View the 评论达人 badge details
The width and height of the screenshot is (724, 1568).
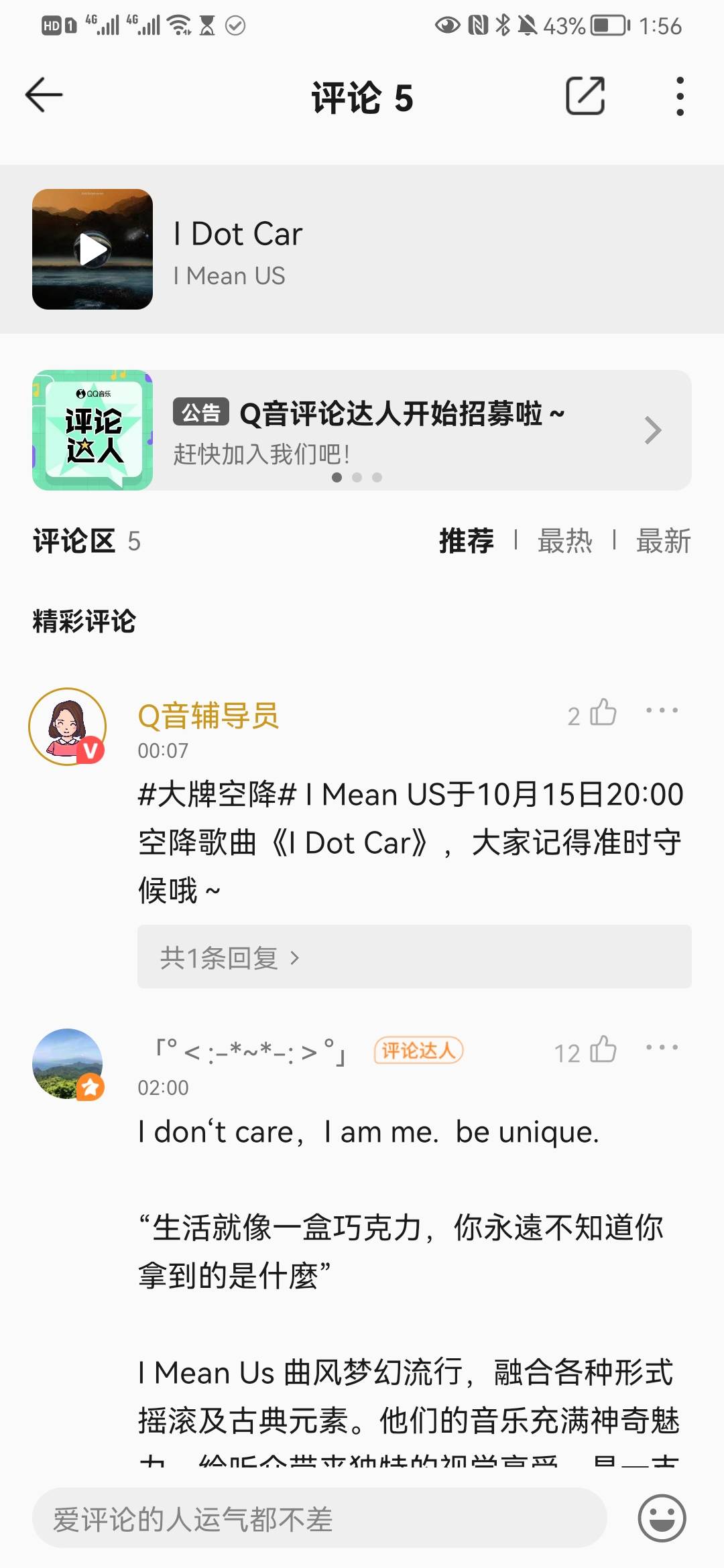[x=418, y=1050]
